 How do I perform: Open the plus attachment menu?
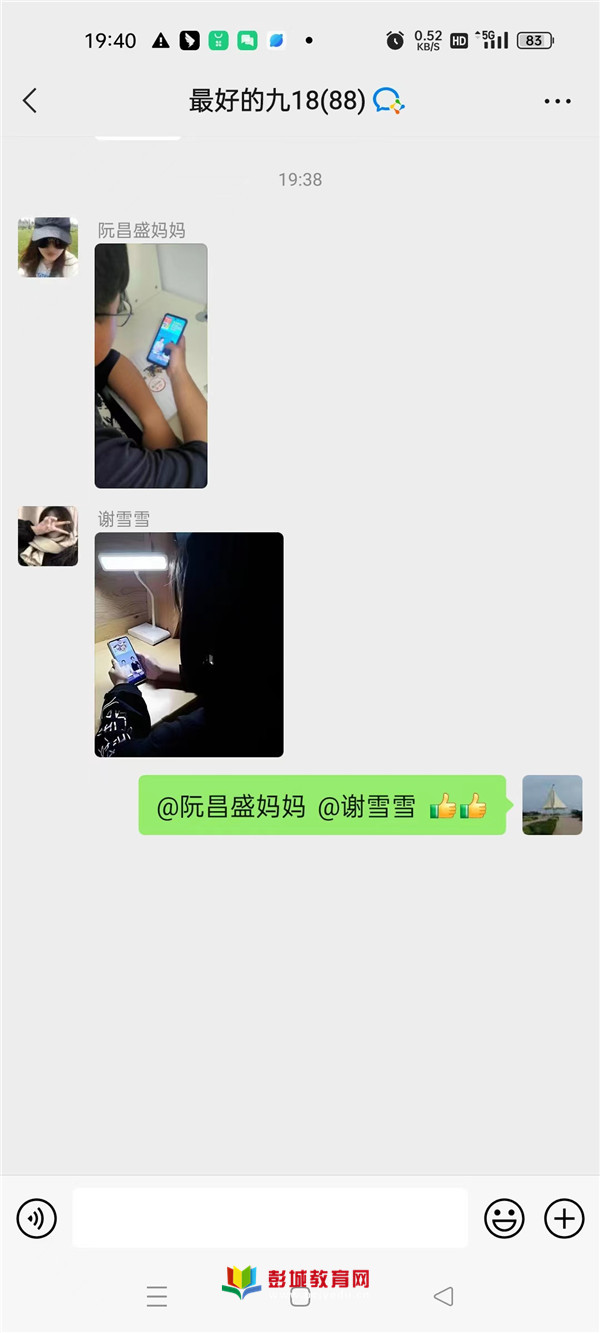click(x=564, y=1218)
